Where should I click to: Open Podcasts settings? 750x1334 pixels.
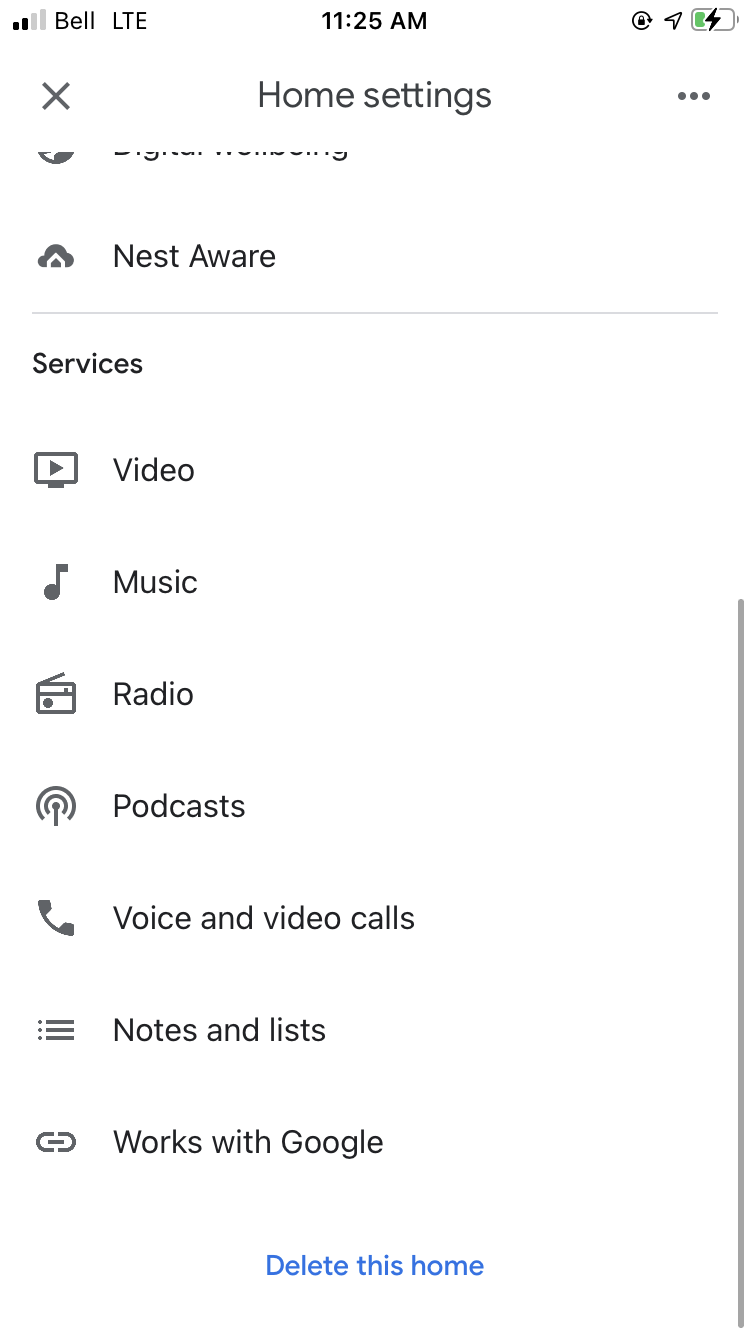375,806
